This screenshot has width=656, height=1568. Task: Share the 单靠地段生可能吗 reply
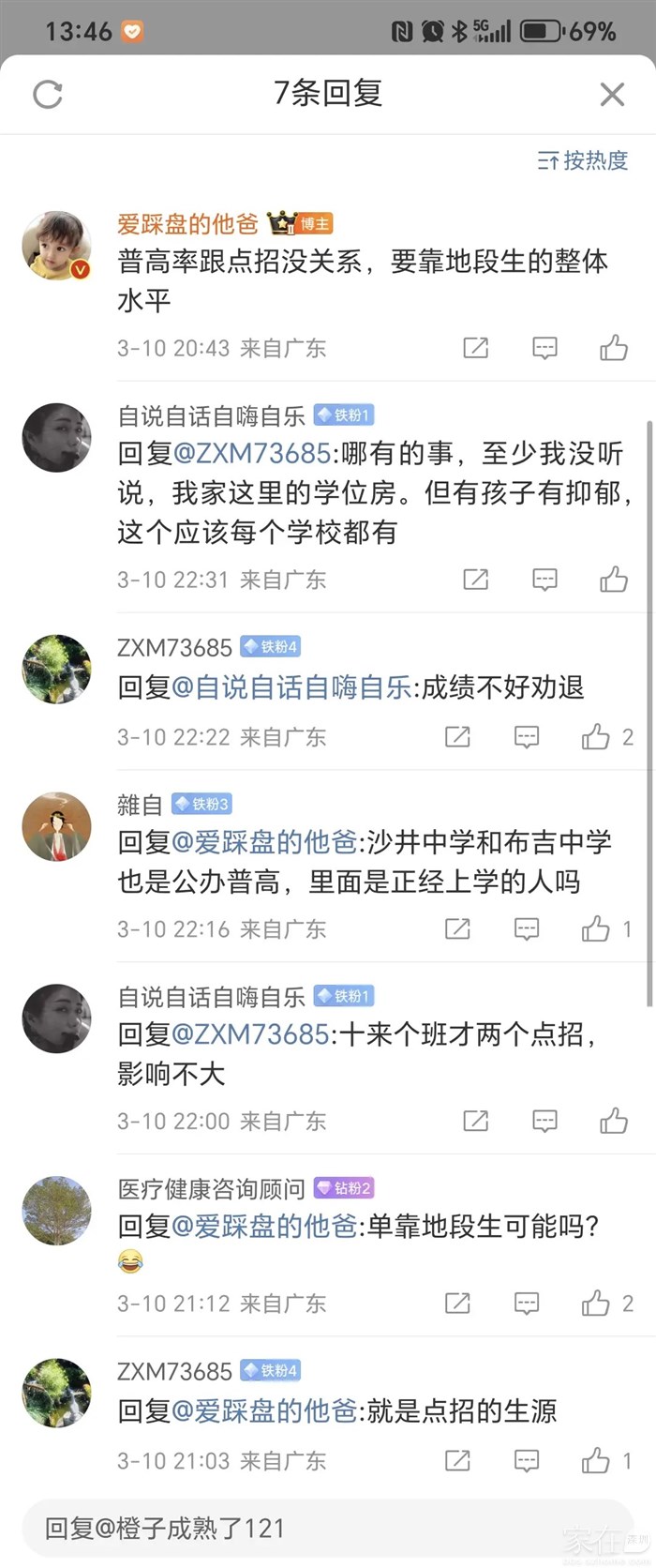coord(457,1303)
